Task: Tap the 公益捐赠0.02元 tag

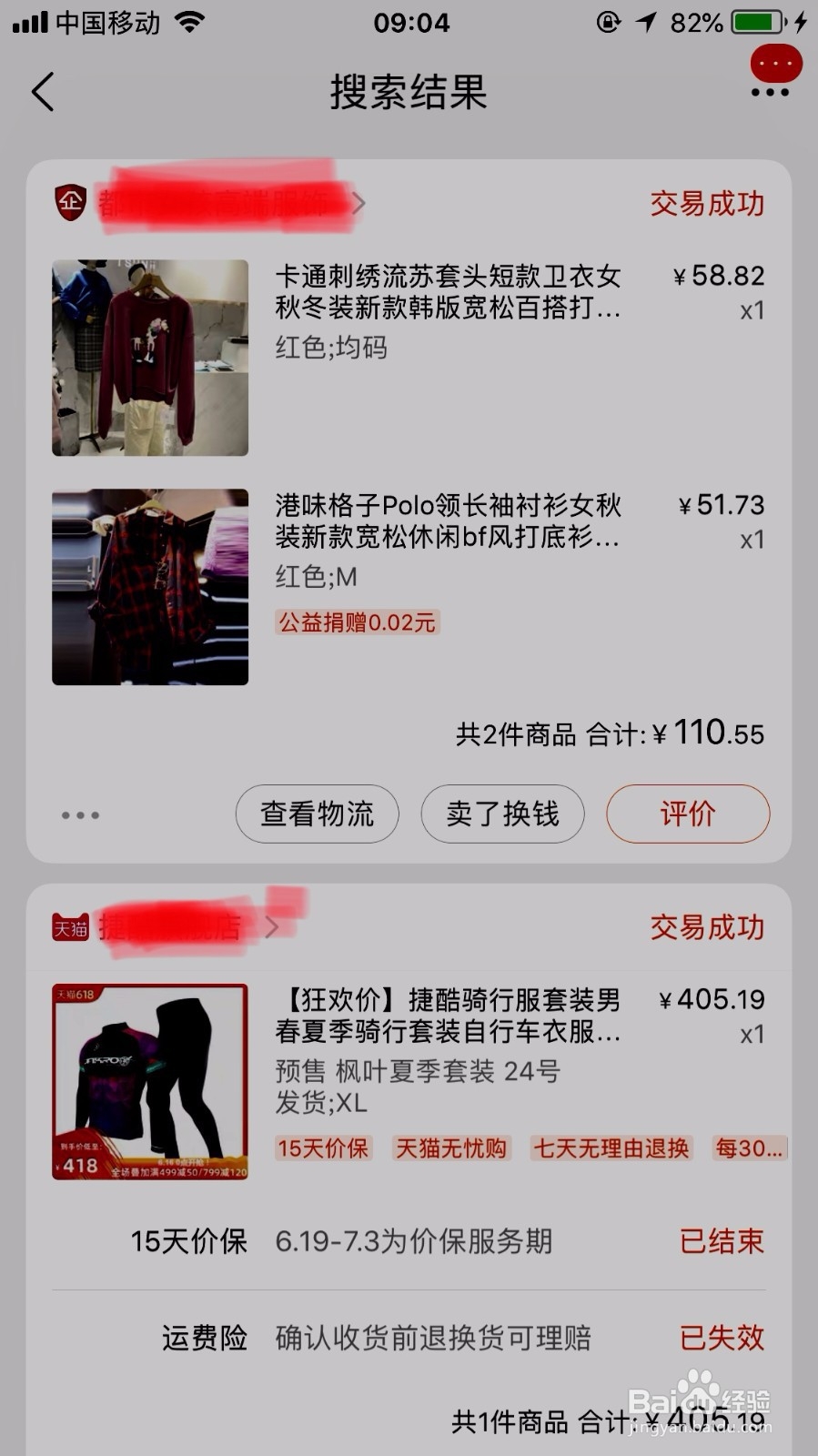Action: (357, 622)
